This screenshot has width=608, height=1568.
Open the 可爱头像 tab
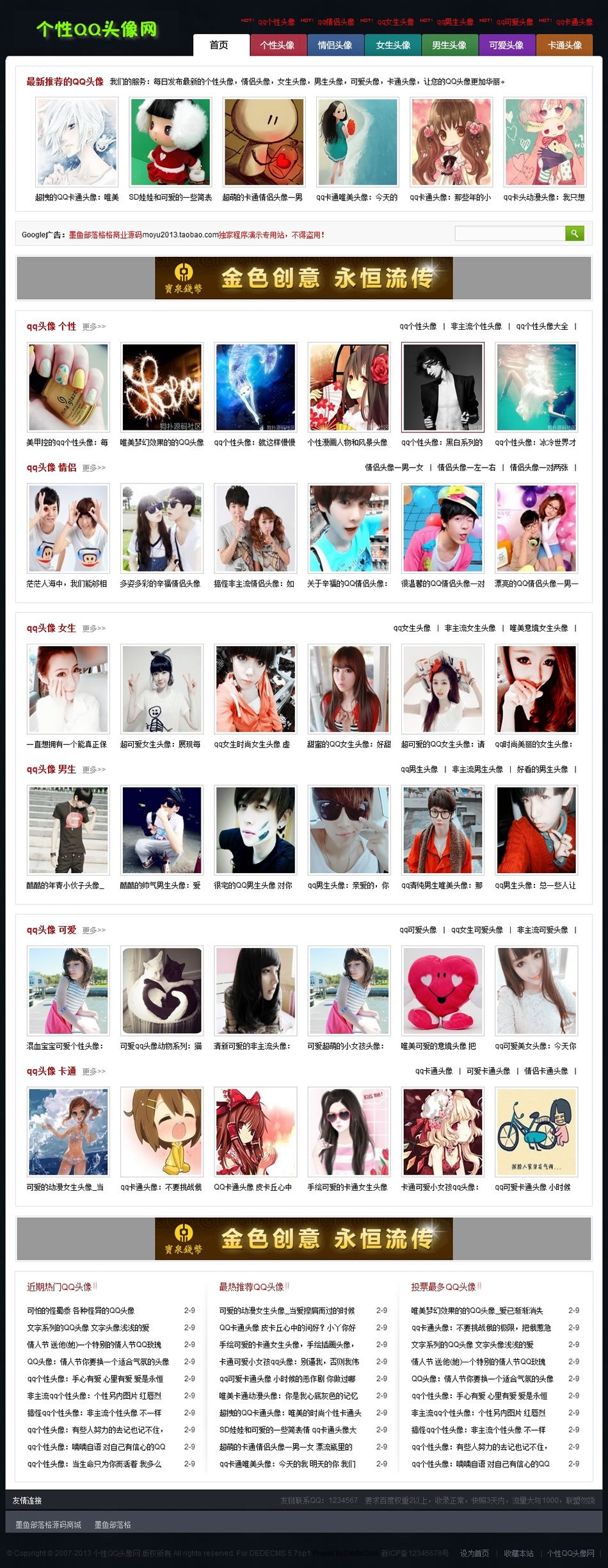tap(506, 45)
